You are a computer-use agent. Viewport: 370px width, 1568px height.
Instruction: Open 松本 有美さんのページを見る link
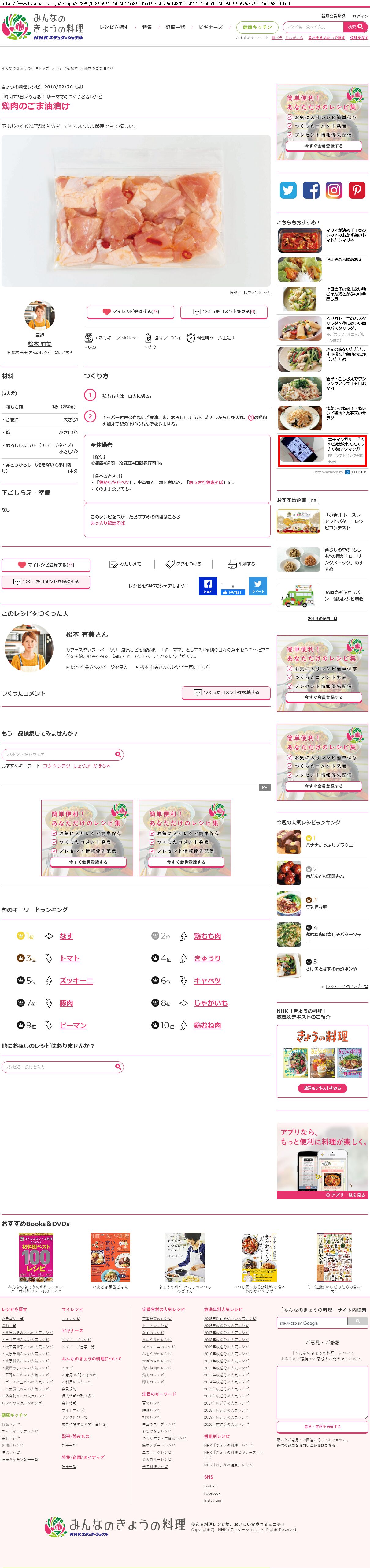(x=98, y=667)
